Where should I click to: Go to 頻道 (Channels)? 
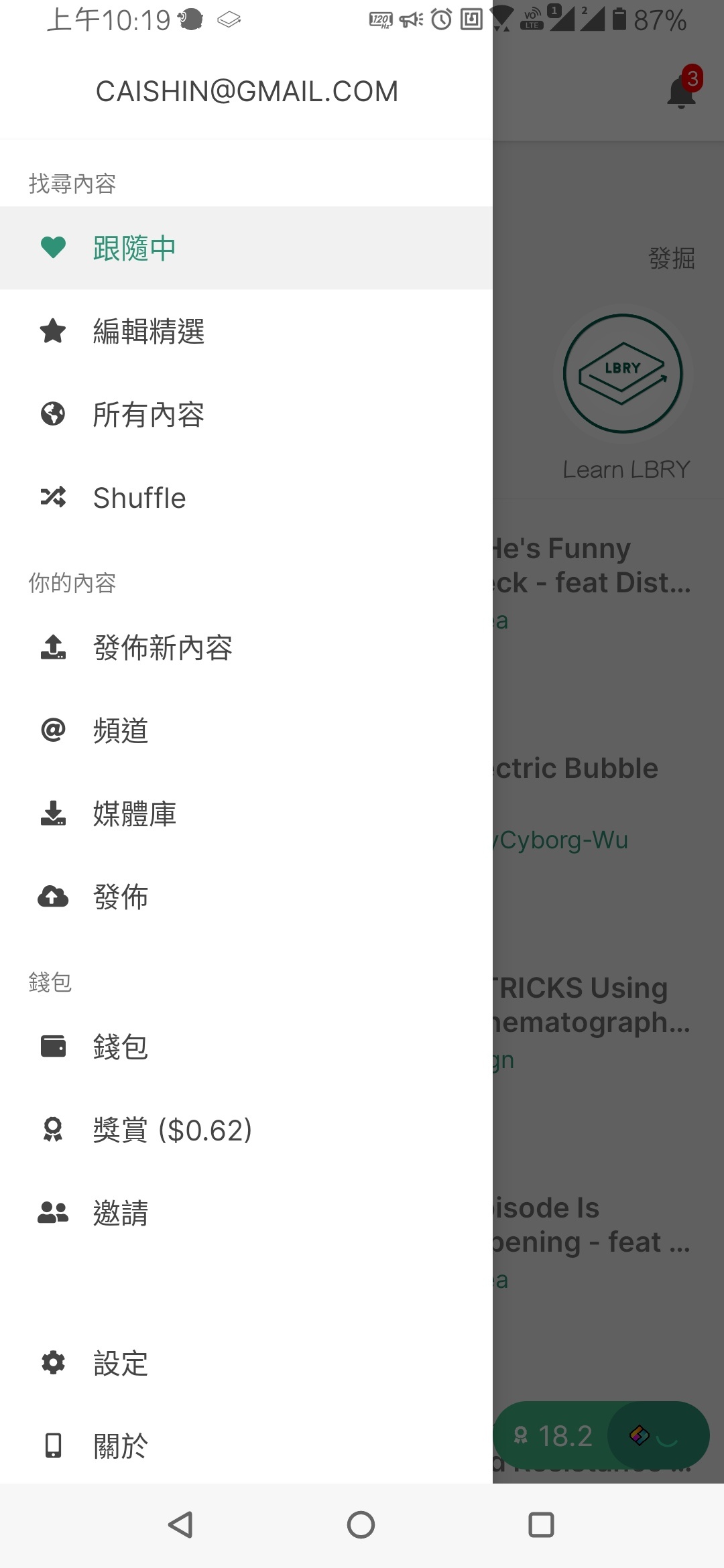pyautogui.click(x=246, y=730)
